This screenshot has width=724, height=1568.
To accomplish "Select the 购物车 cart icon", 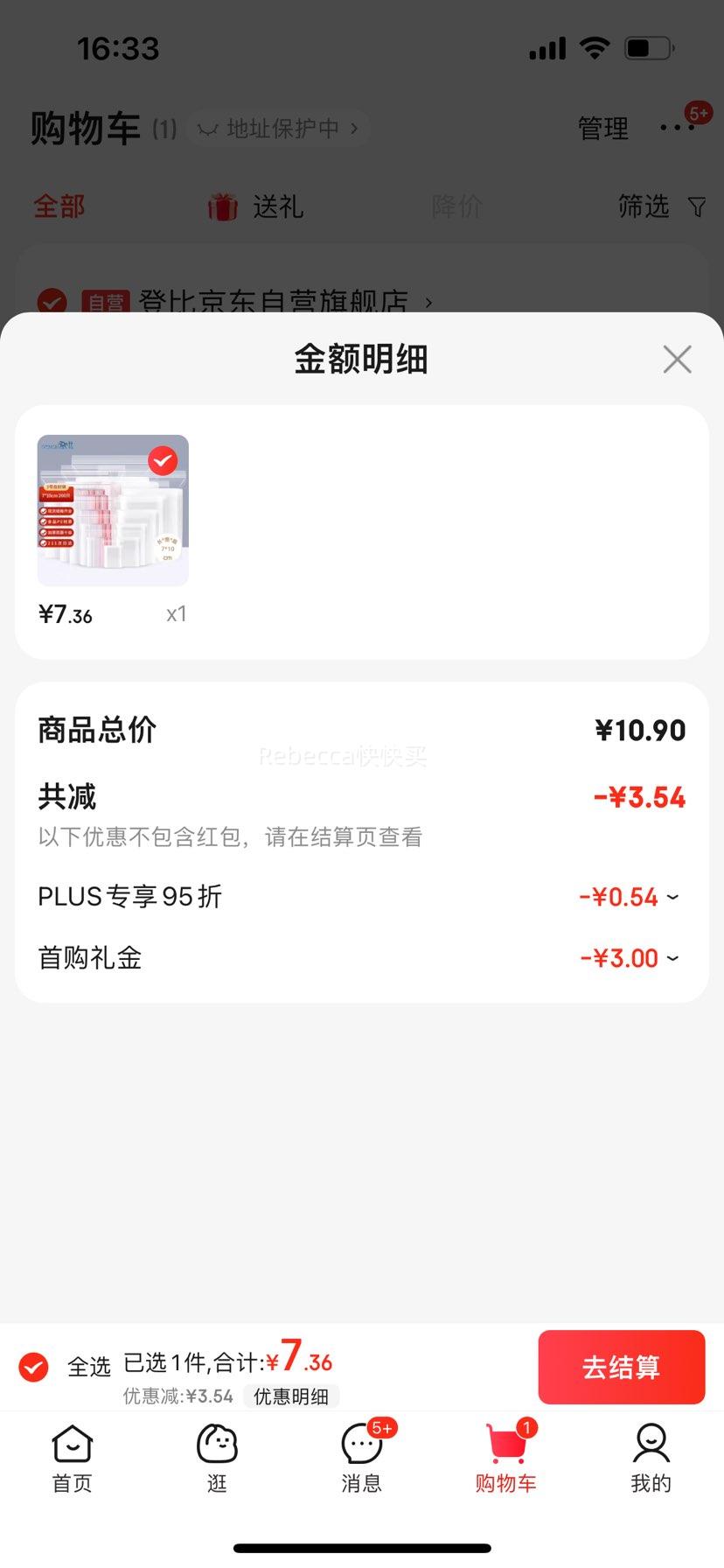I will [506, 1448].
